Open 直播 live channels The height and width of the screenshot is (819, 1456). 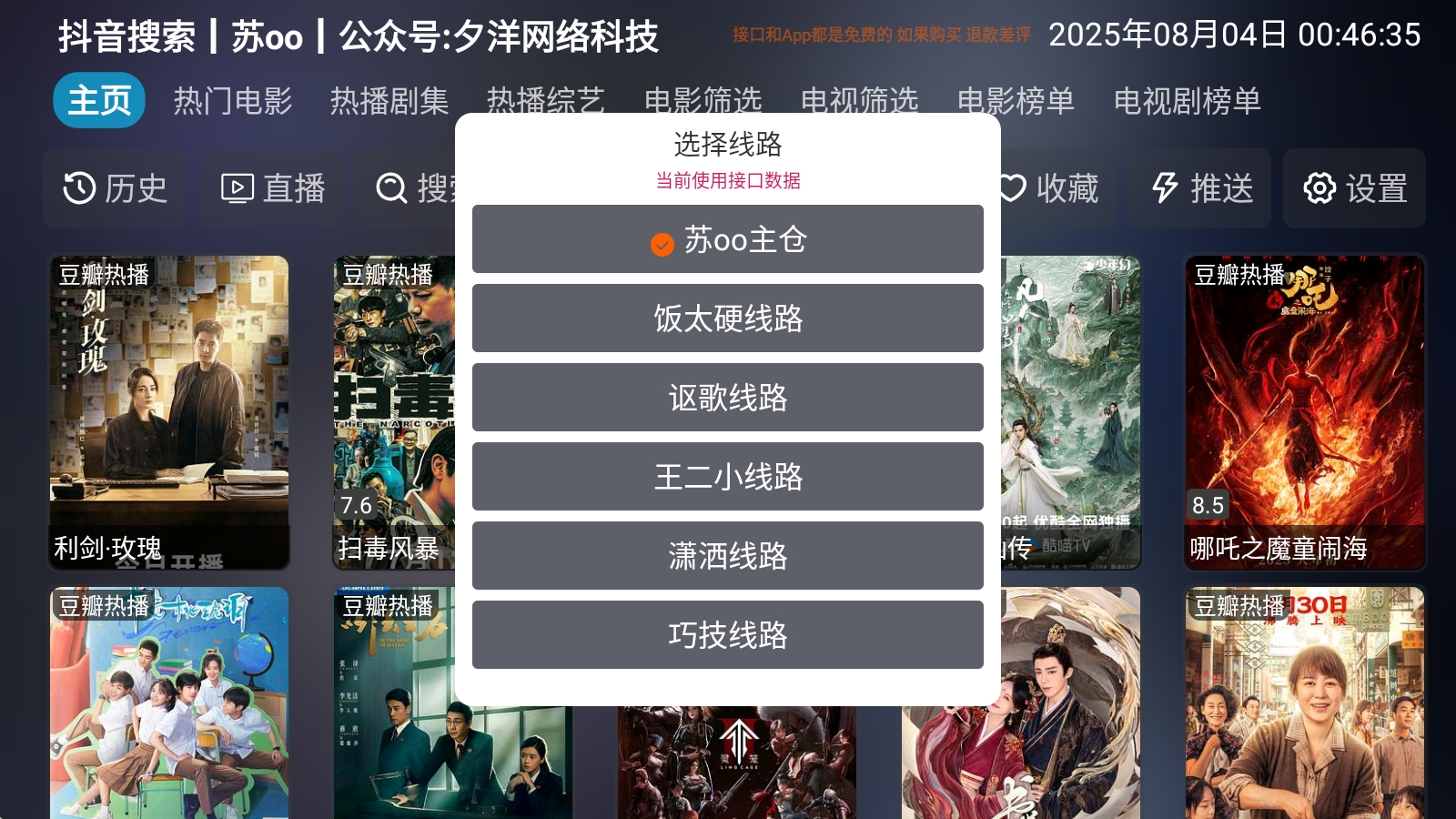(273, 188)
